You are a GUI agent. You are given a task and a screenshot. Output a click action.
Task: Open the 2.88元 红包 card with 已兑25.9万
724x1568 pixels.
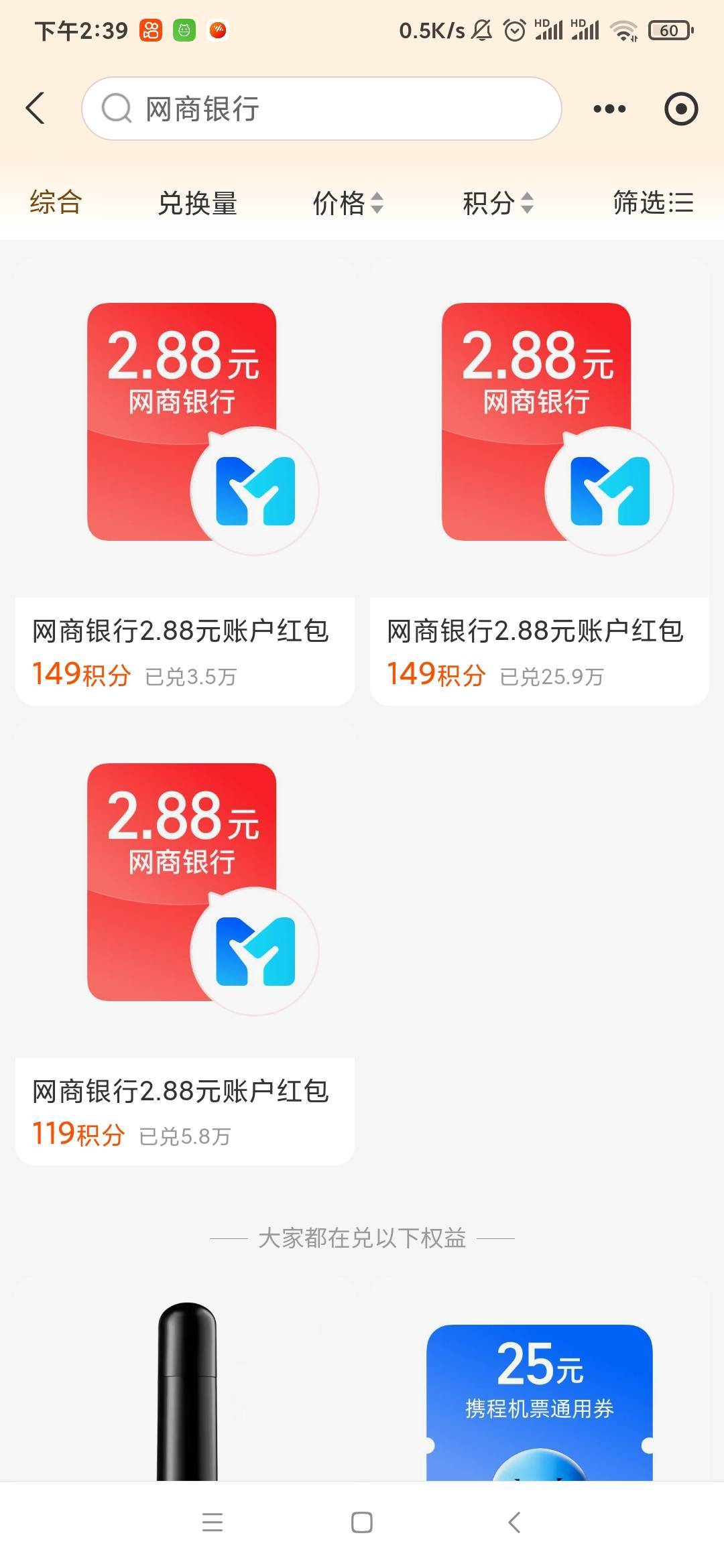pyautogui.click(x=539, y=482)
